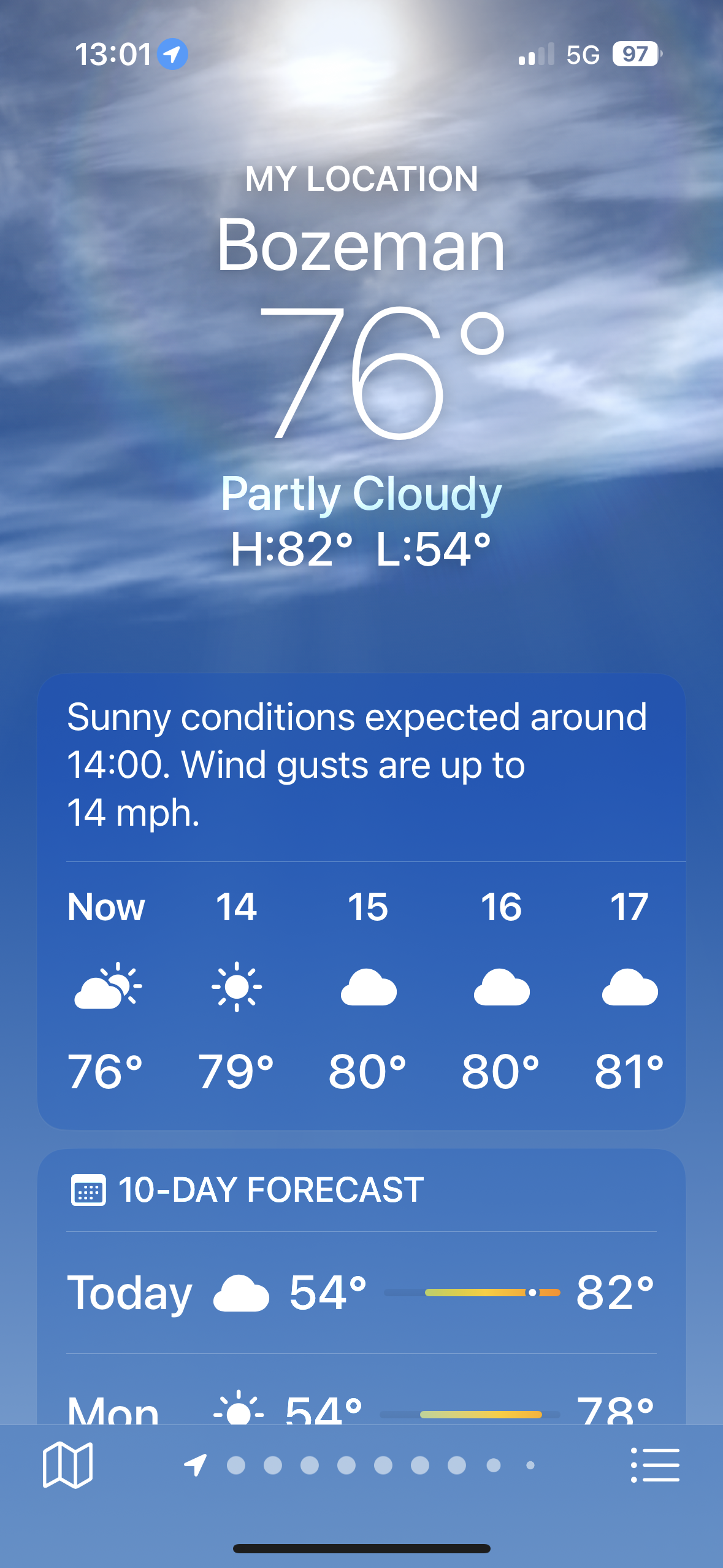Open the saved locations list
The image size is (723, 1568).
pyautogui.click(x=655, y=1465)
